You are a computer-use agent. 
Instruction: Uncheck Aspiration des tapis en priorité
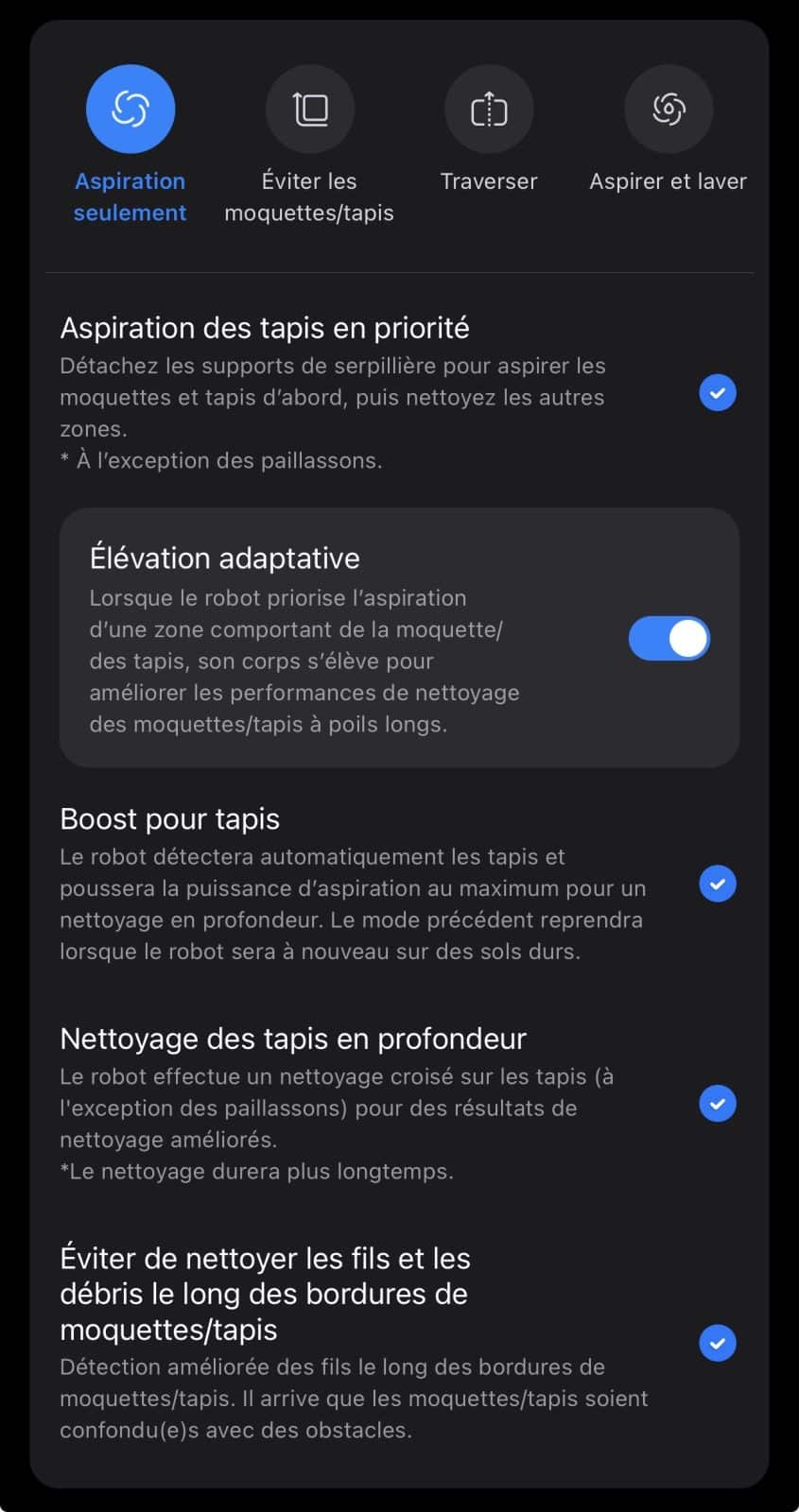click(x=718, y=392)
